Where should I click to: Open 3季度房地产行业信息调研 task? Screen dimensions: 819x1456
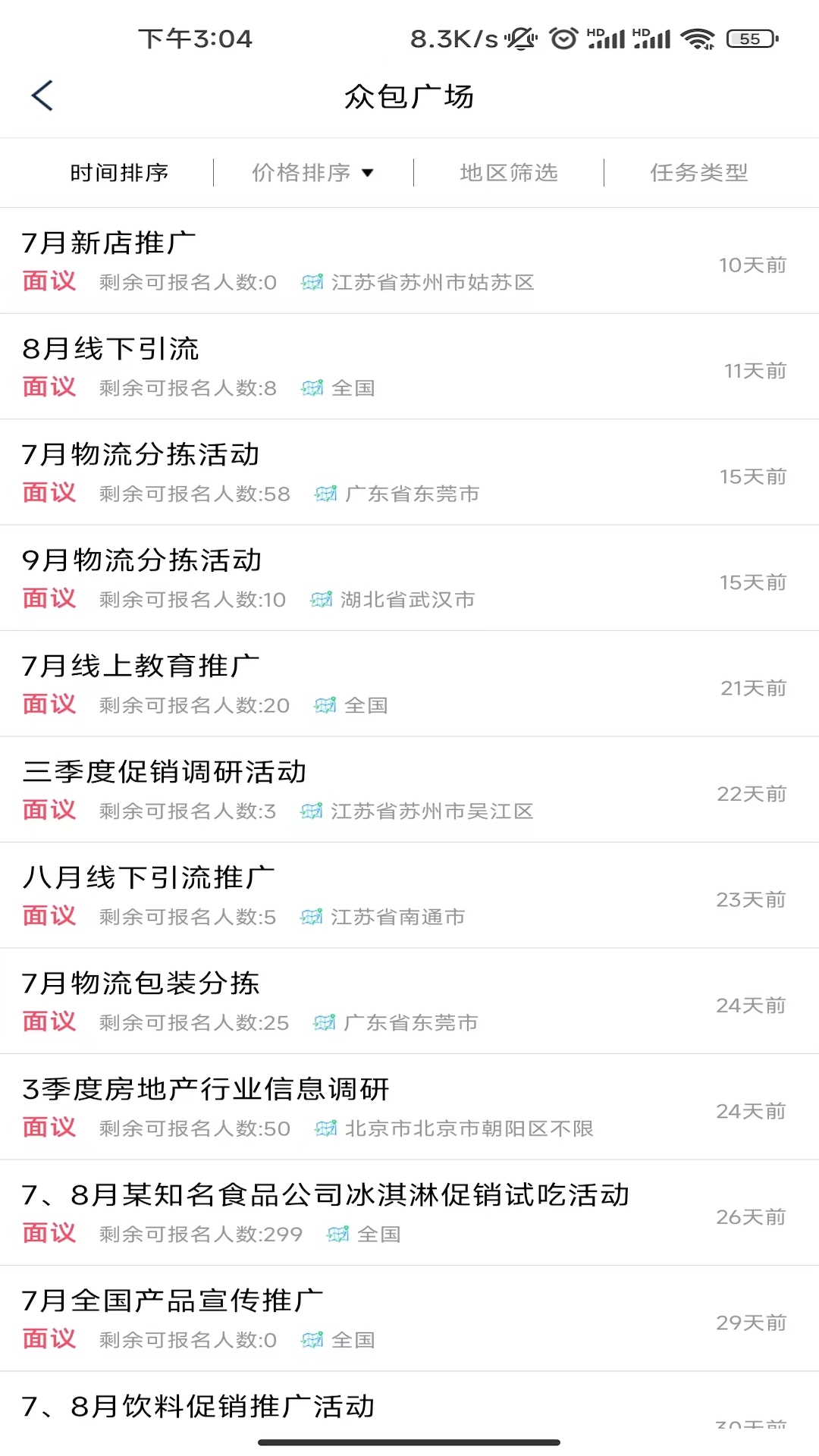409,1107
